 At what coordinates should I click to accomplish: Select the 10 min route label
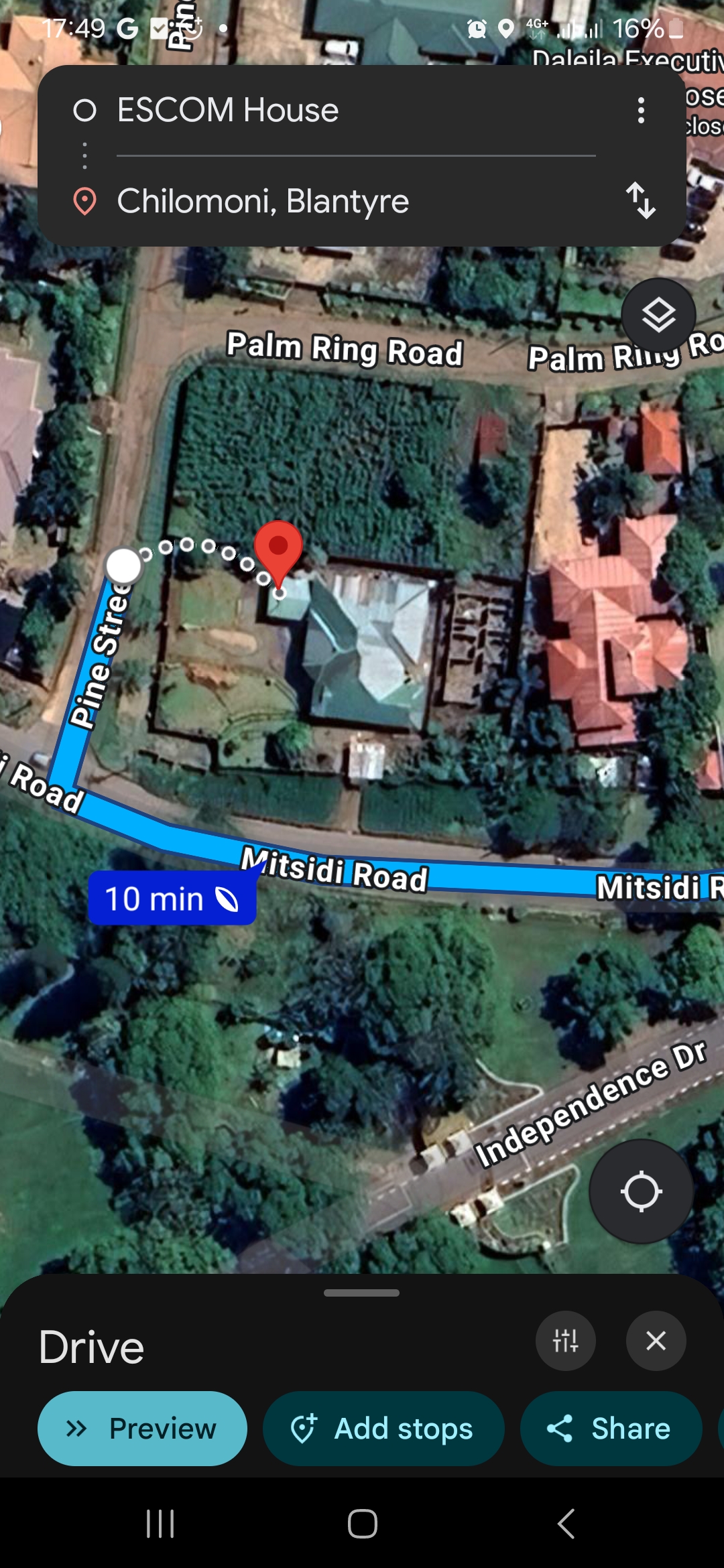(172, 899)
